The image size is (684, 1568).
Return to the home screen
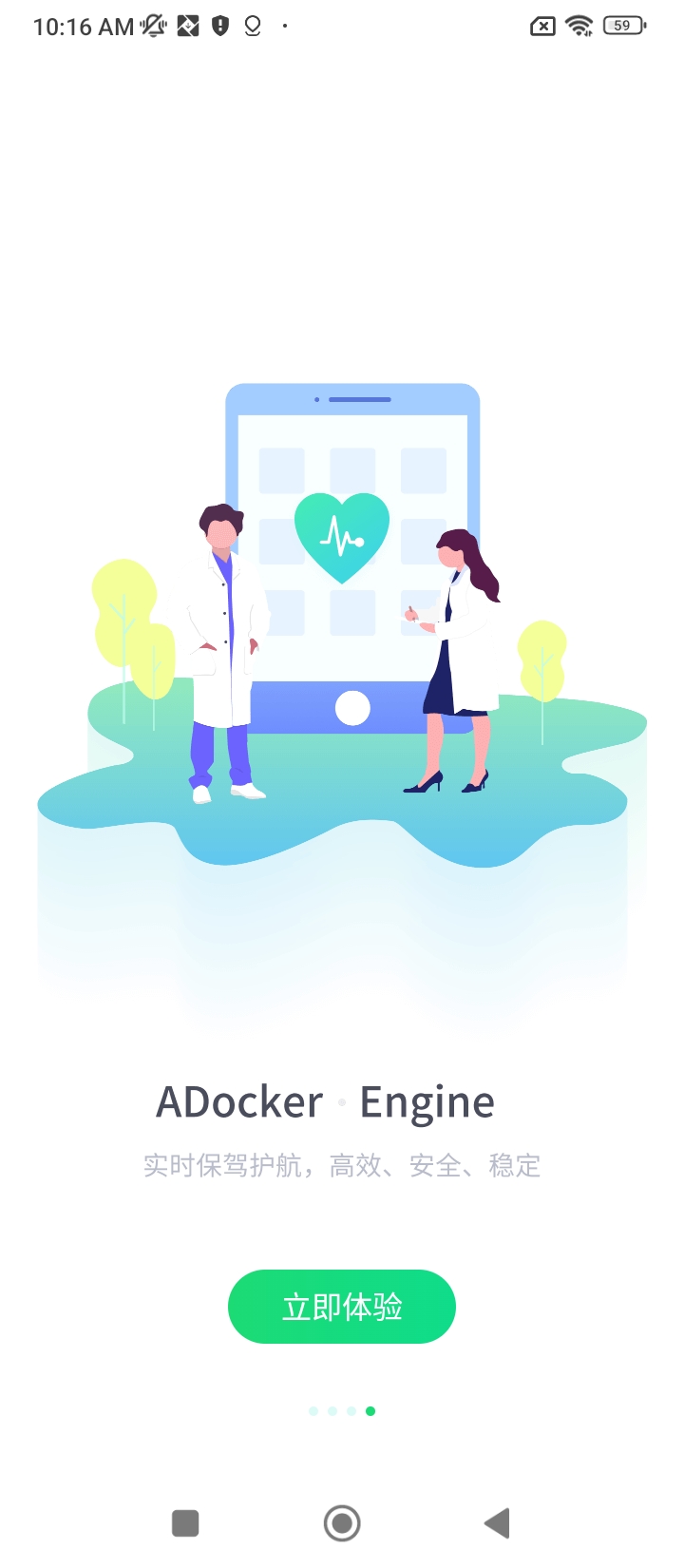tap(342, 1523)
